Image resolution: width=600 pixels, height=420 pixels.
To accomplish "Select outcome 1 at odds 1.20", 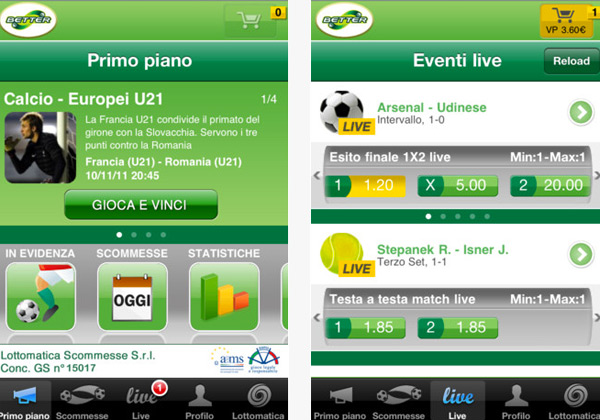I will [366, 185].
